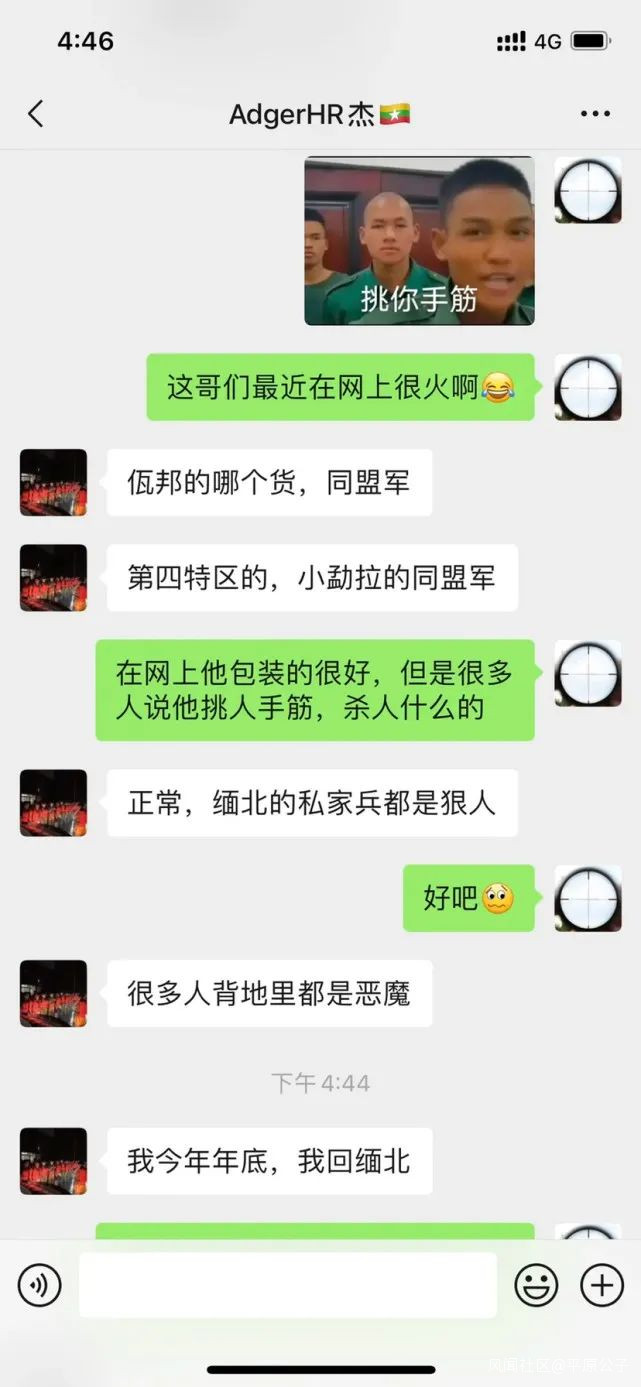This screenshot has width=641, height=1387.
Task: Open the chat info three-dot menu
Action: (595, 114)
